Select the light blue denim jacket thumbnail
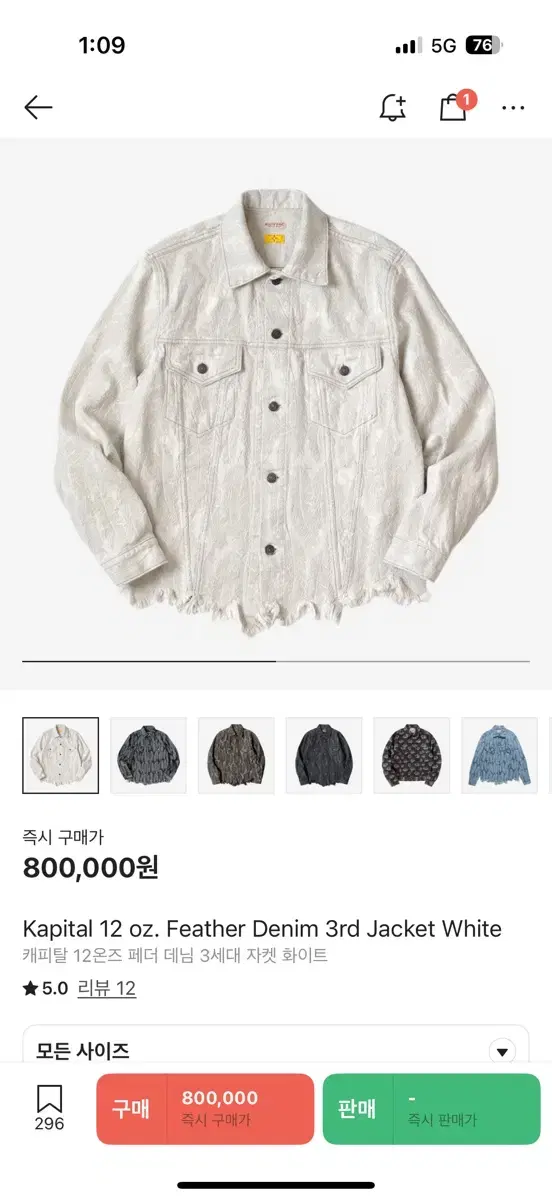 499,755
